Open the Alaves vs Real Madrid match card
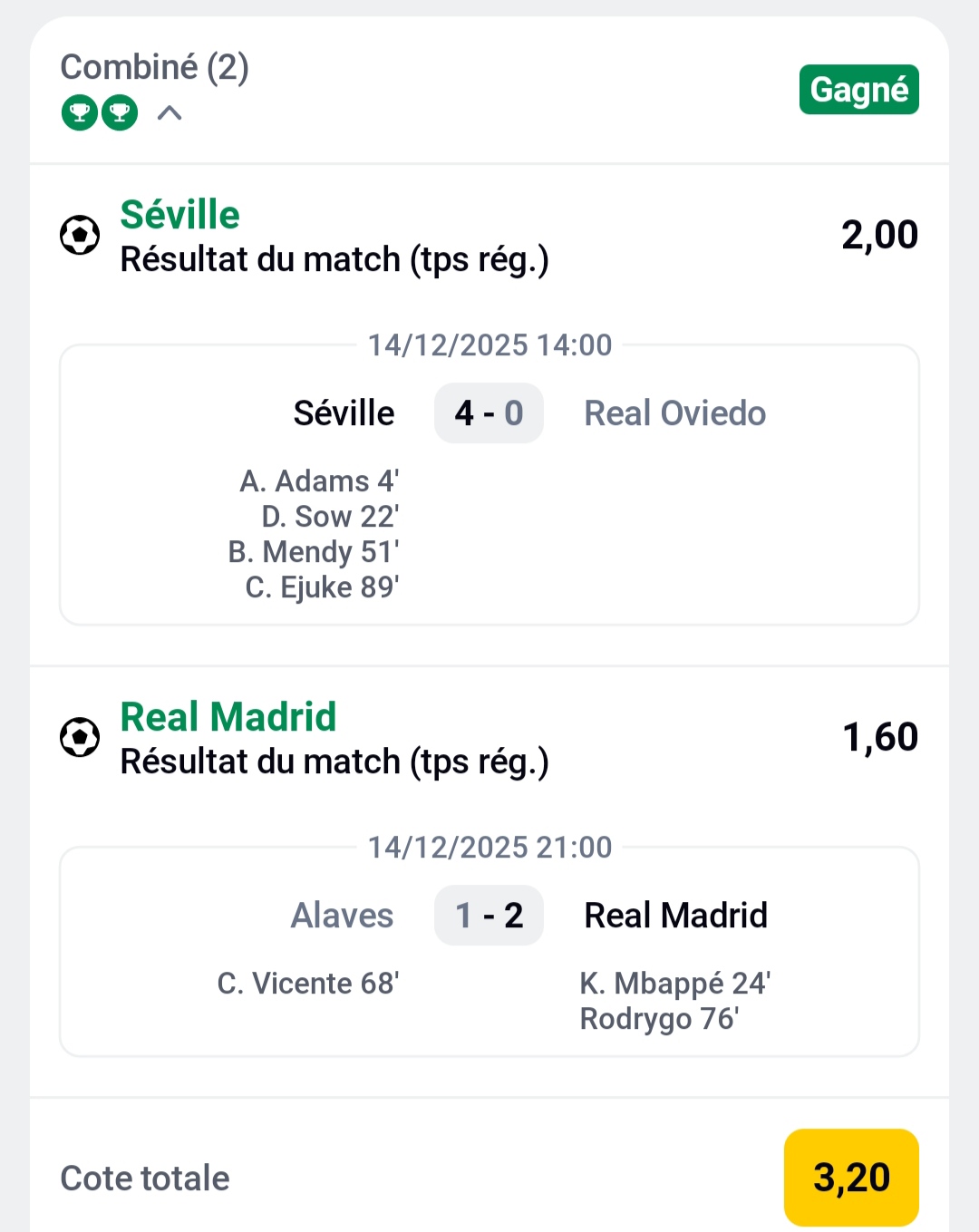979x1232 pixels. tap(489, 952)
